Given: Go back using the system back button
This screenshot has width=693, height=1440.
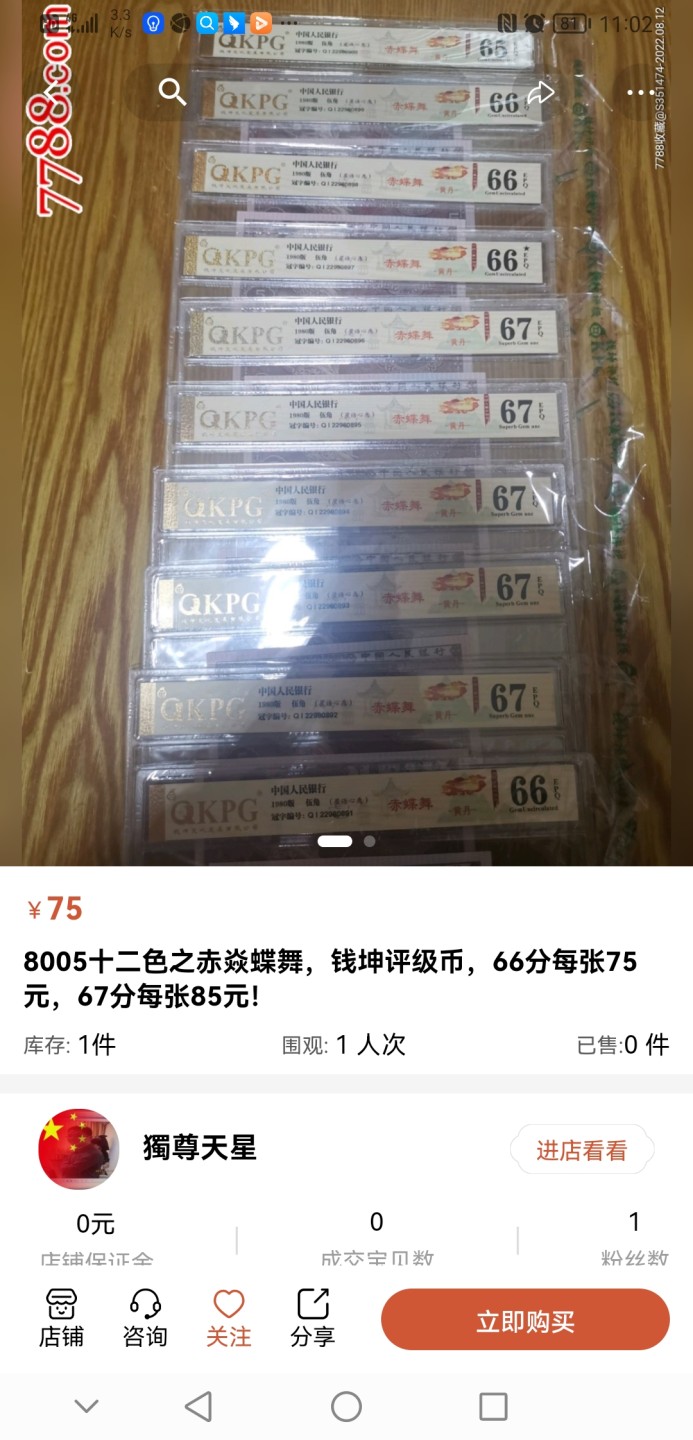Looking at the screenshot, I should coord(199,1407).
